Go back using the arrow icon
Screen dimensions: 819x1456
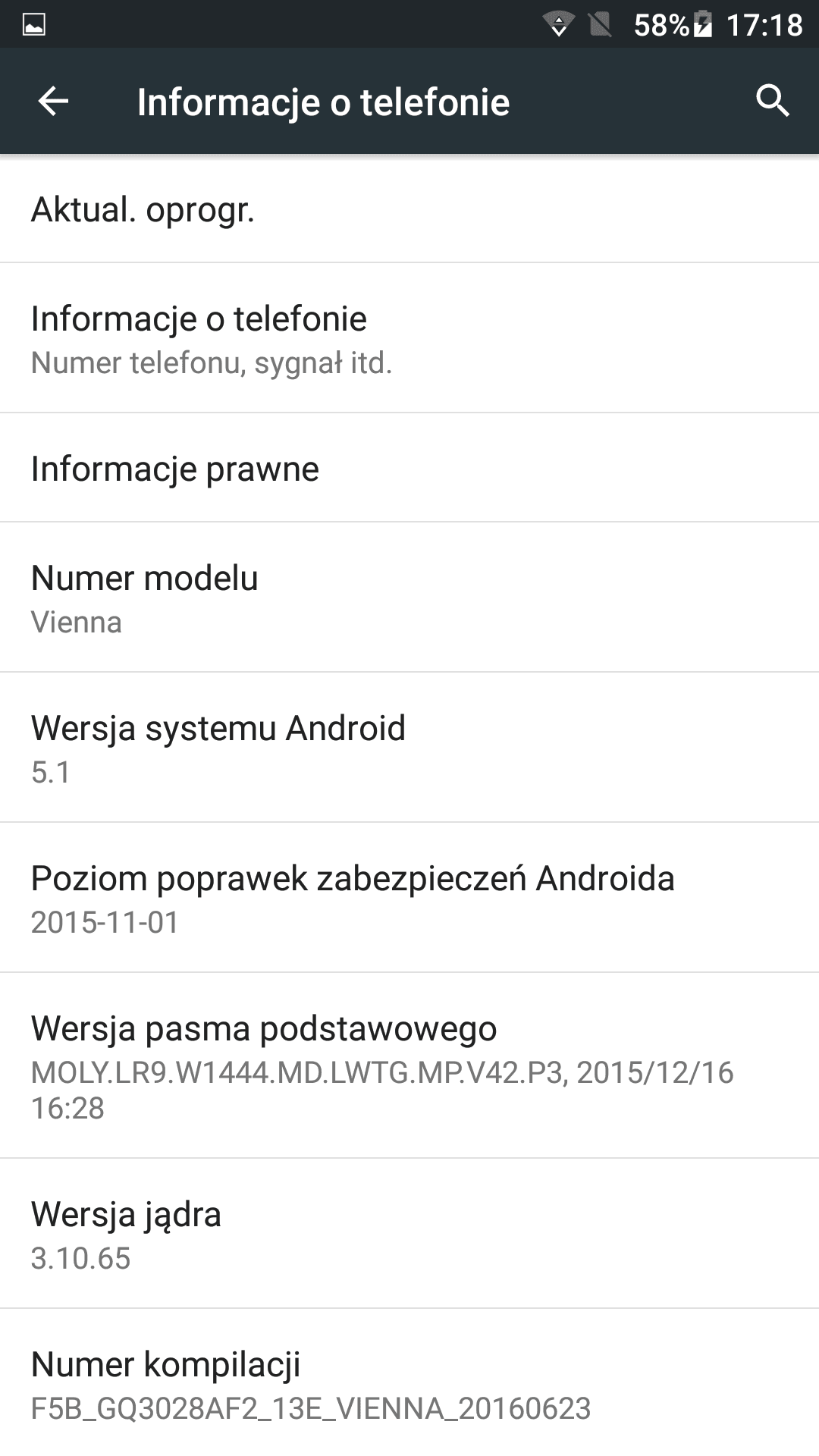click(53, 101)
